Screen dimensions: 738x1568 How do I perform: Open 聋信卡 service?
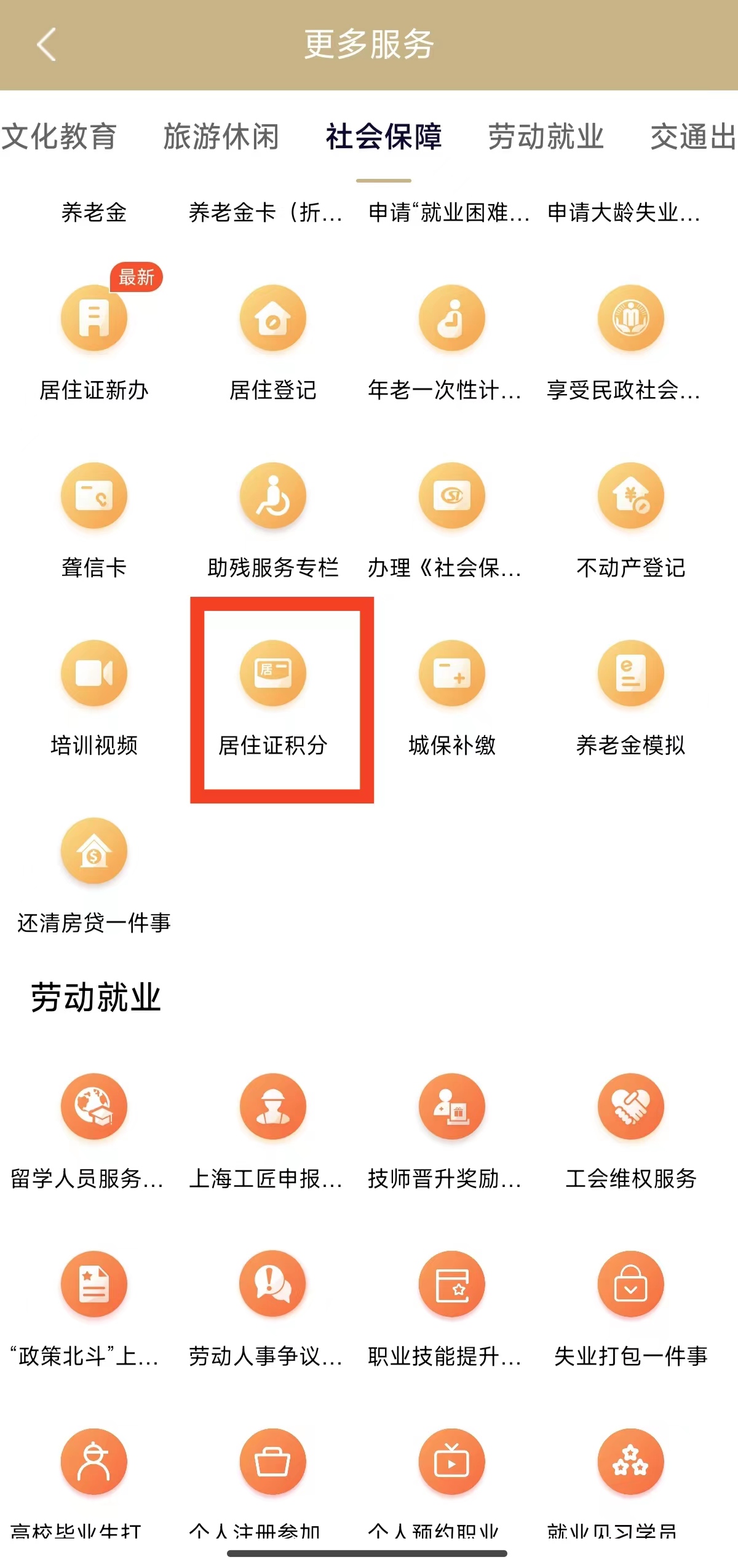point(94,519)
